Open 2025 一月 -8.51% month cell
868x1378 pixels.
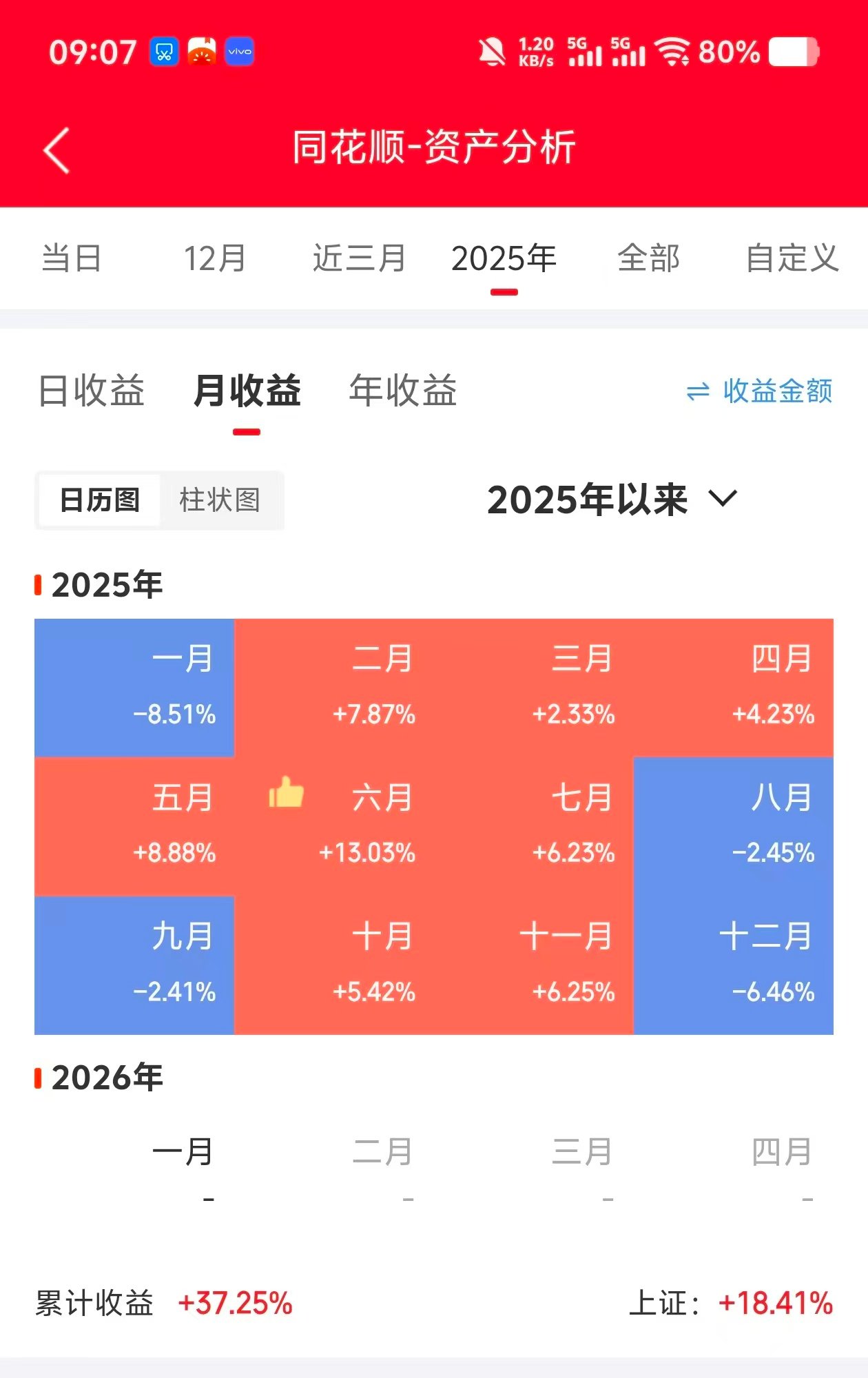click(134, 687)
